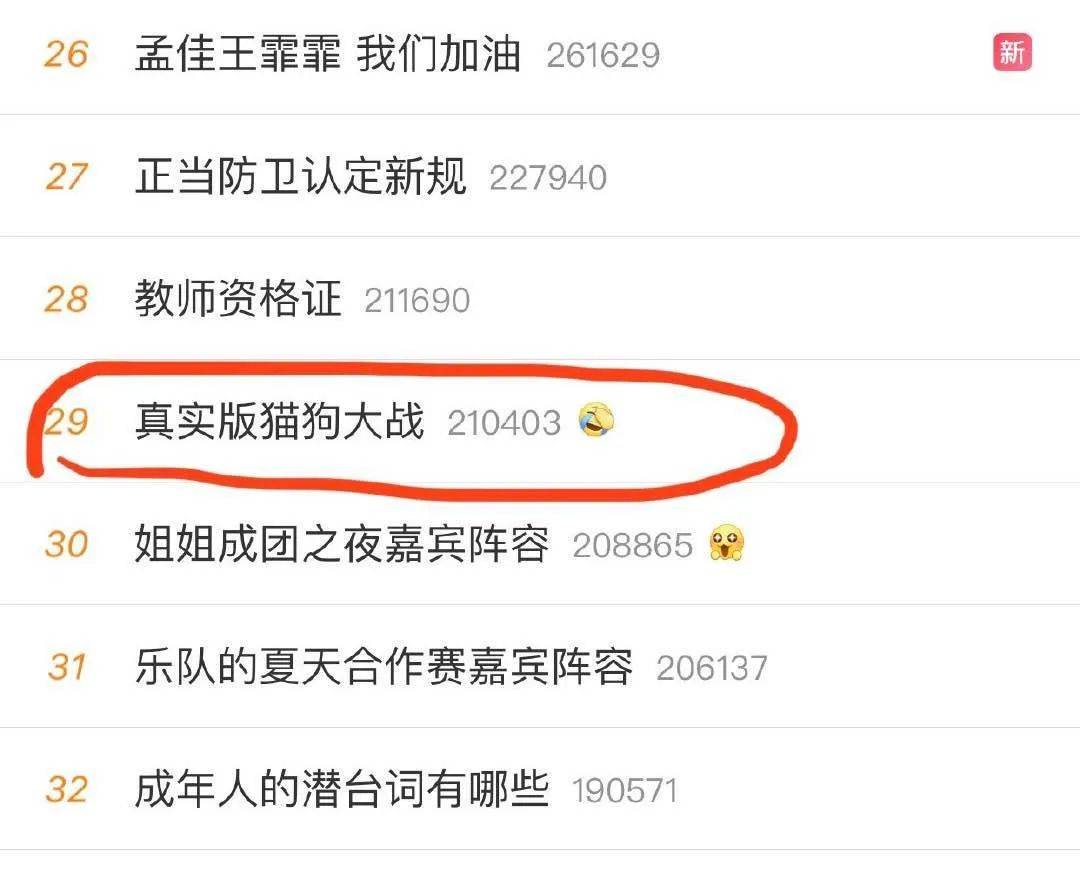Image resolution: width=1080 pixels, height=872 pixels.
Task: Open topic 真实版猫狗大战
Action: tap(280, 422)
